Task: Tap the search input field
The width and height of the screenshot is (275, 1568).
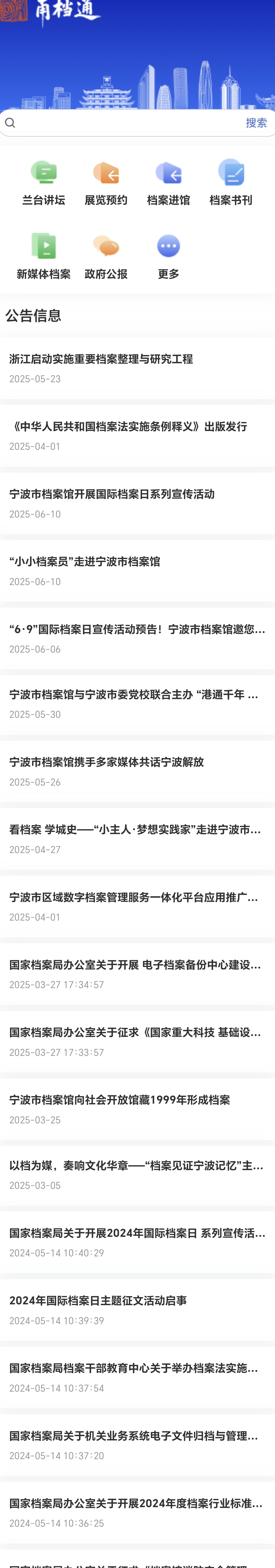Action: tap(121, 123)
